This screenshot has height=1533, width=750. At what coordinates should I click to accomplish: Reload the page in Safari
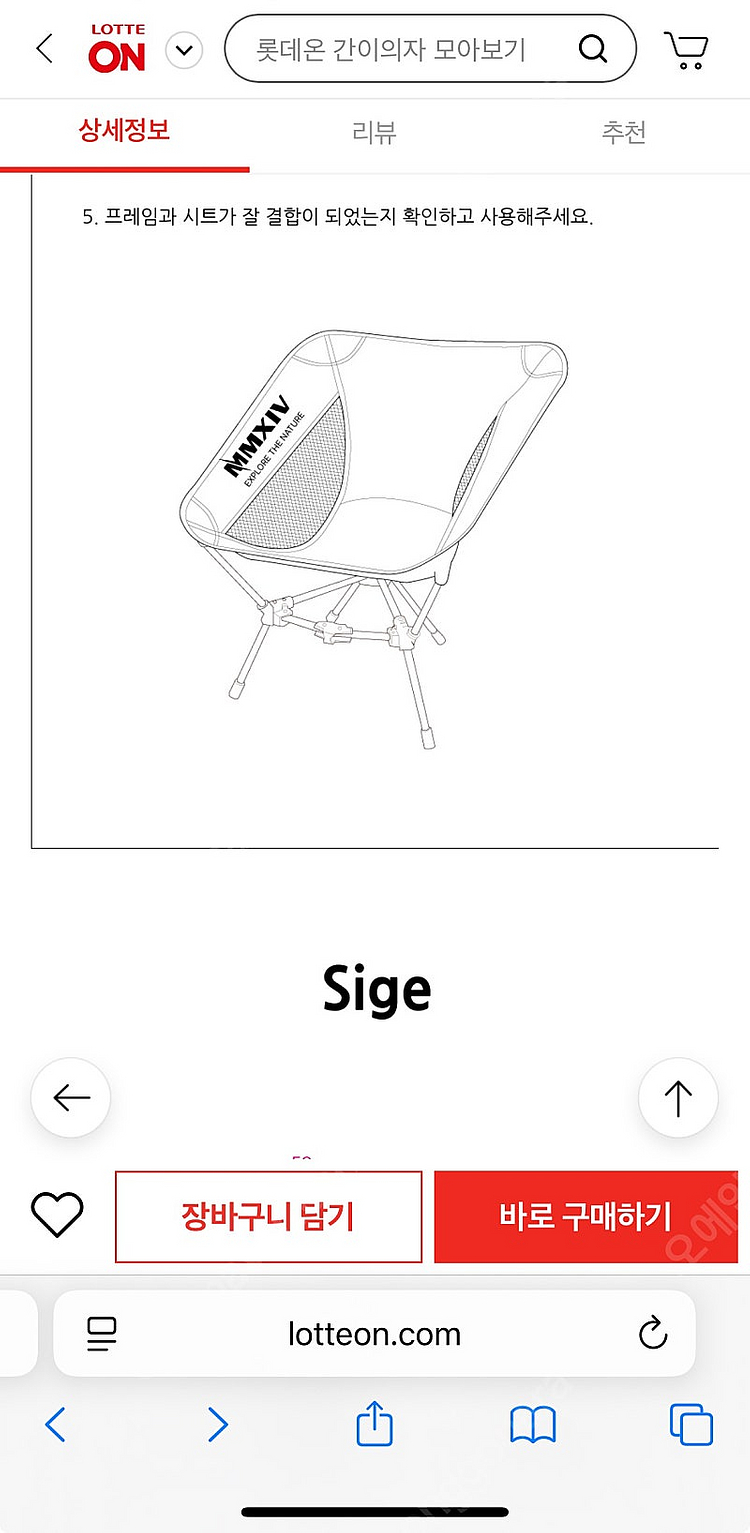[x=652, y=1333]
